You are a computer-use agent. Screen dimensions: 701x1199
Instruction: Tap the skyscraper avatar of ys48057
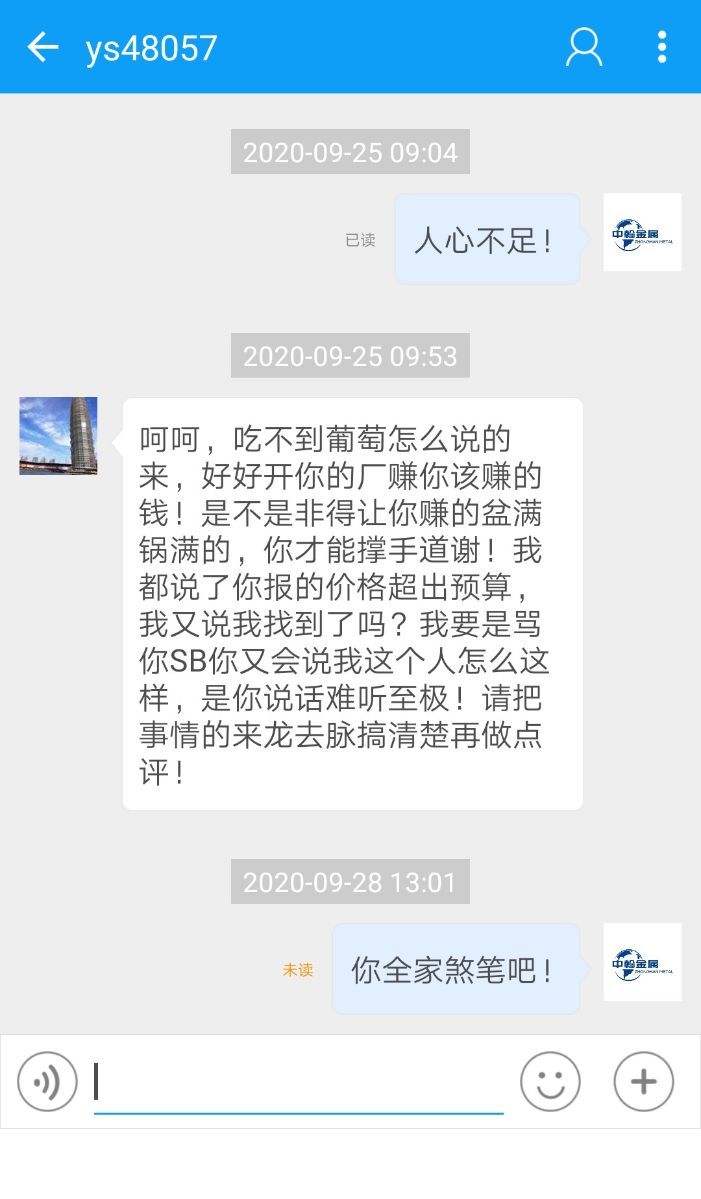[58, 436]
